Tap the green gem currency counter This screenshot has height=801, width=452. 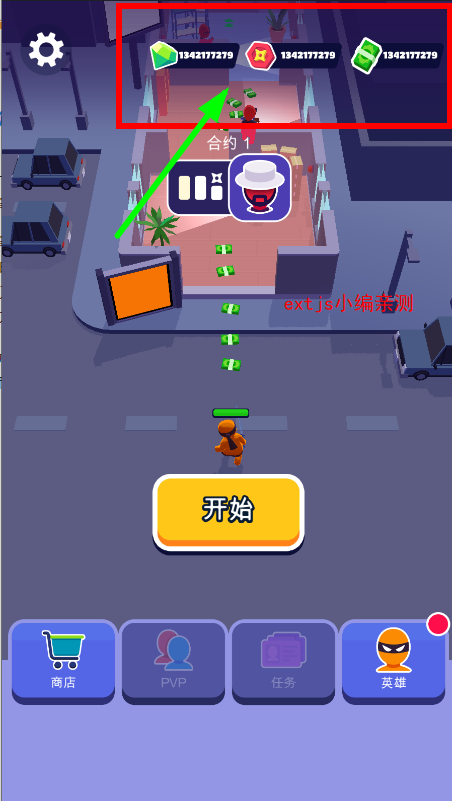195,55
